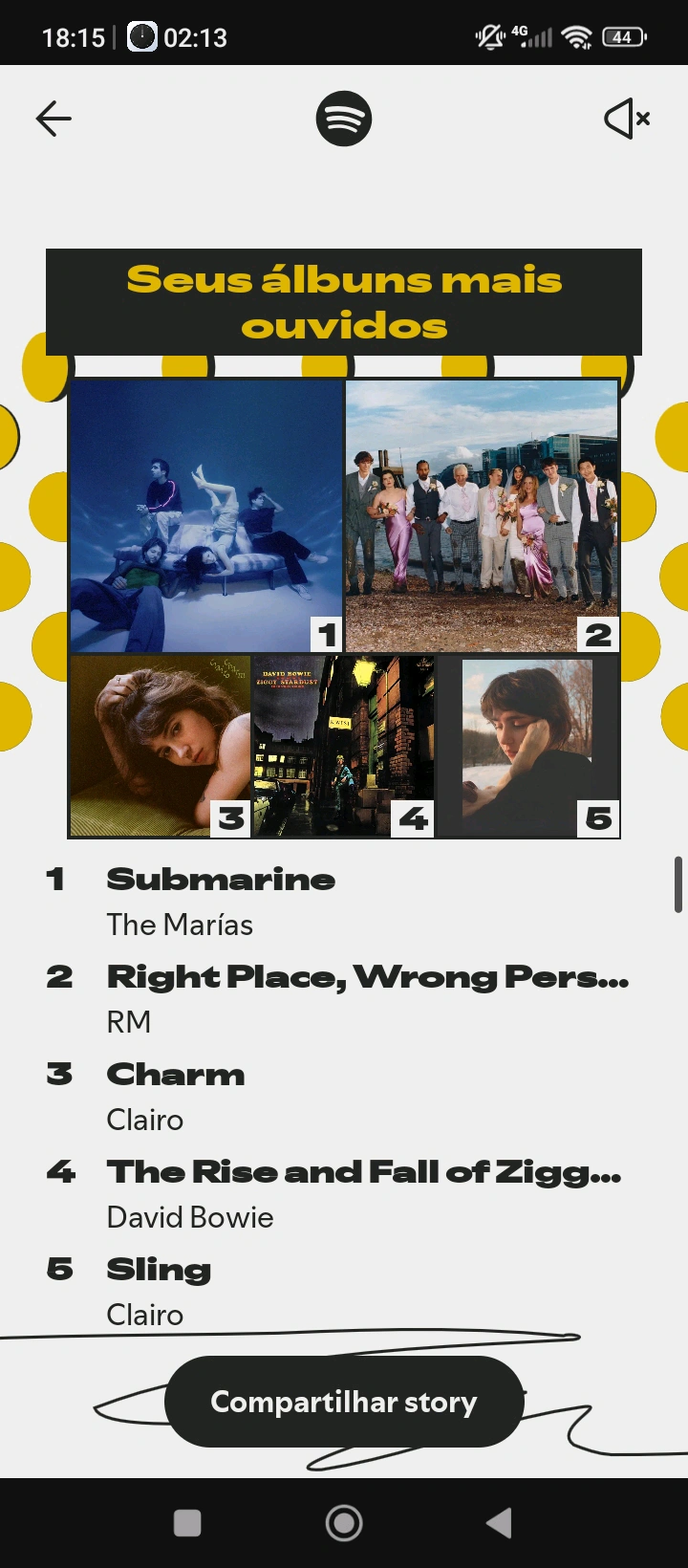Open Android home via navigation bar

[x=344, y=1523]
